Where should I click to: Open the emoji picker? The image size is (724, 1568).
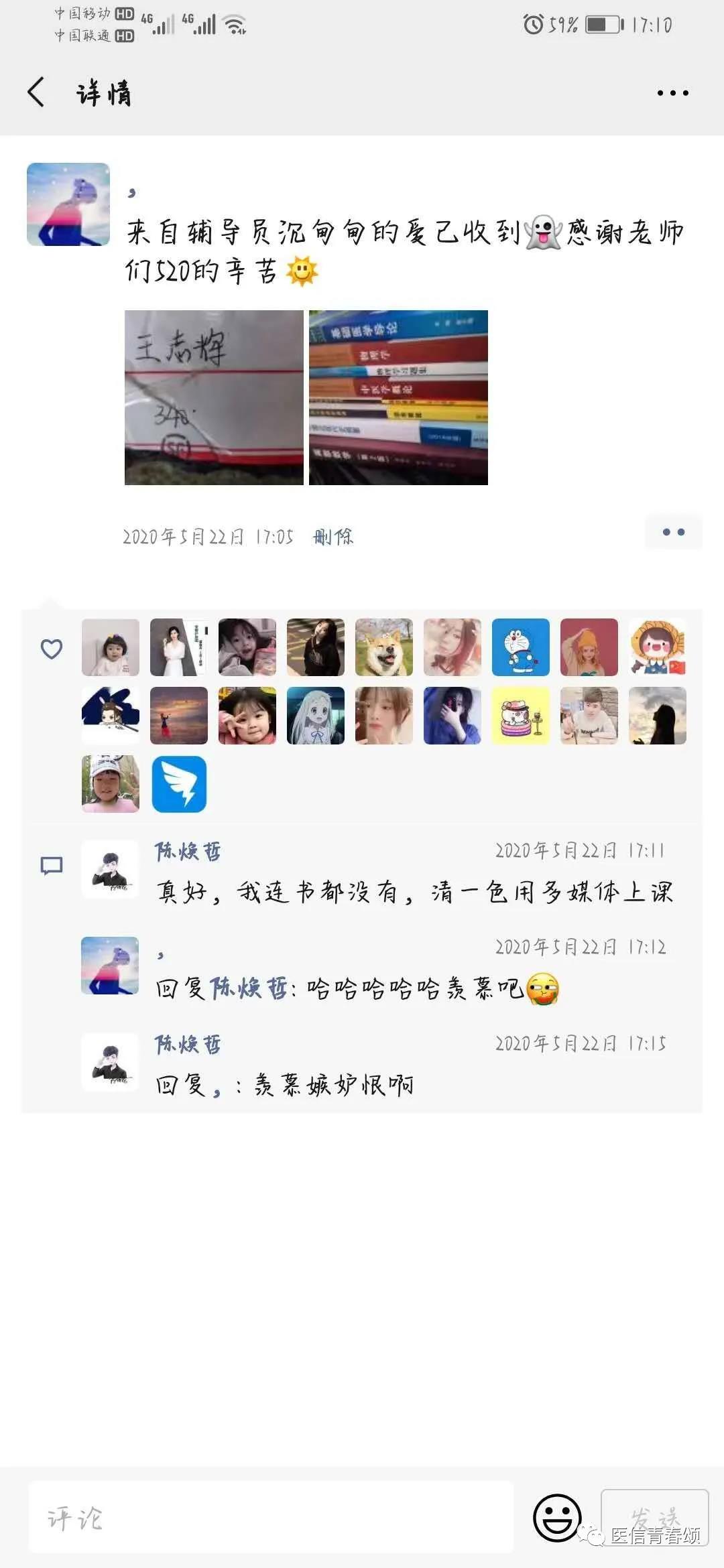point(556,1517)
